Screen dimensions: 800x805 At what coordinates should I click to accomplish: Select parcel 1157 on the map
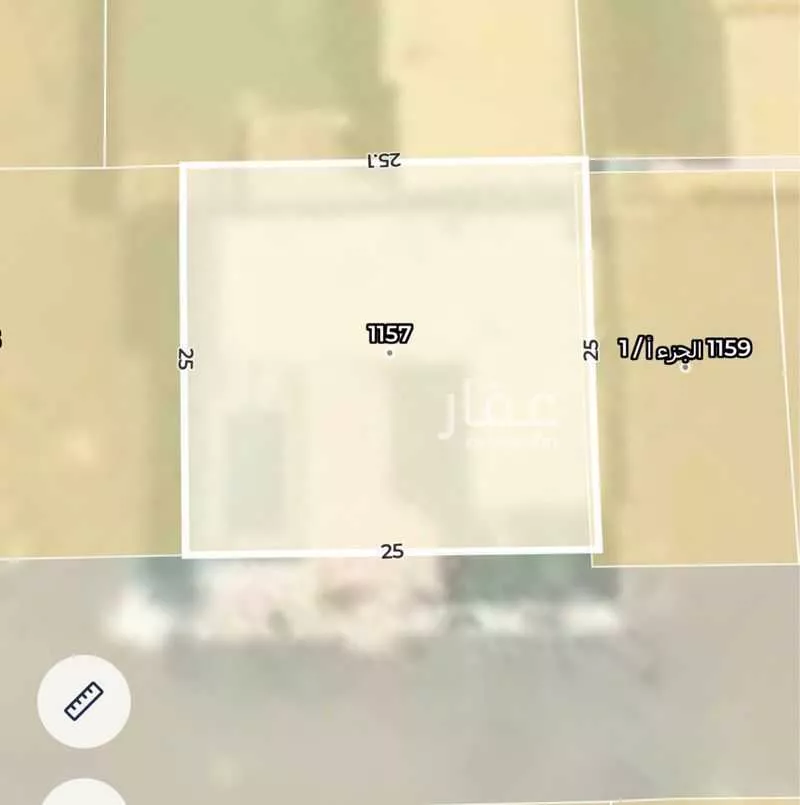tap(389, 351)
